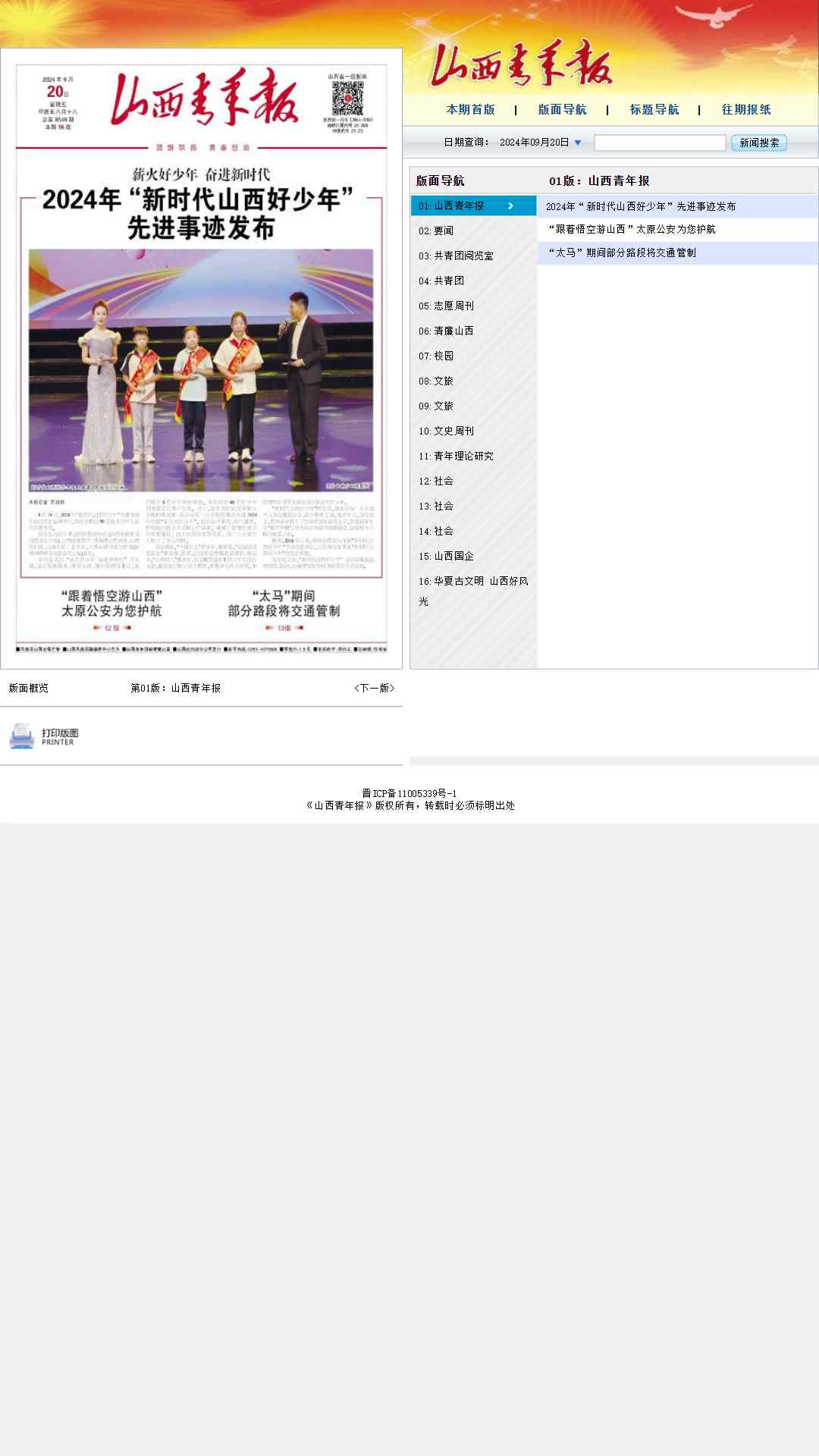Open page 05: 志愿周刊

(x=446, y=306)
